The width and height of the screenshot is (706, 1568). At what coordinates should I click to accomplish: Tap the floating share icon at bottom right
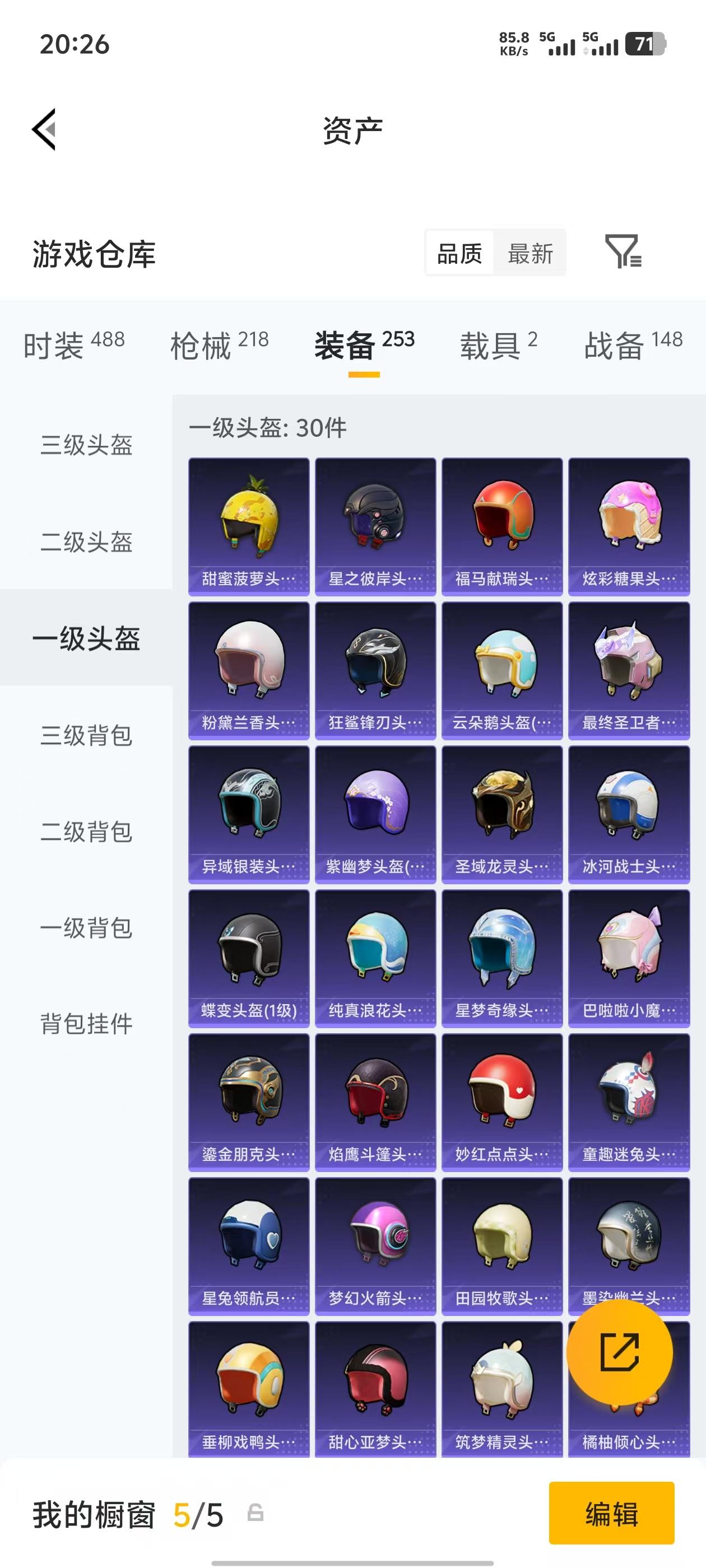tap(619, 1352)
